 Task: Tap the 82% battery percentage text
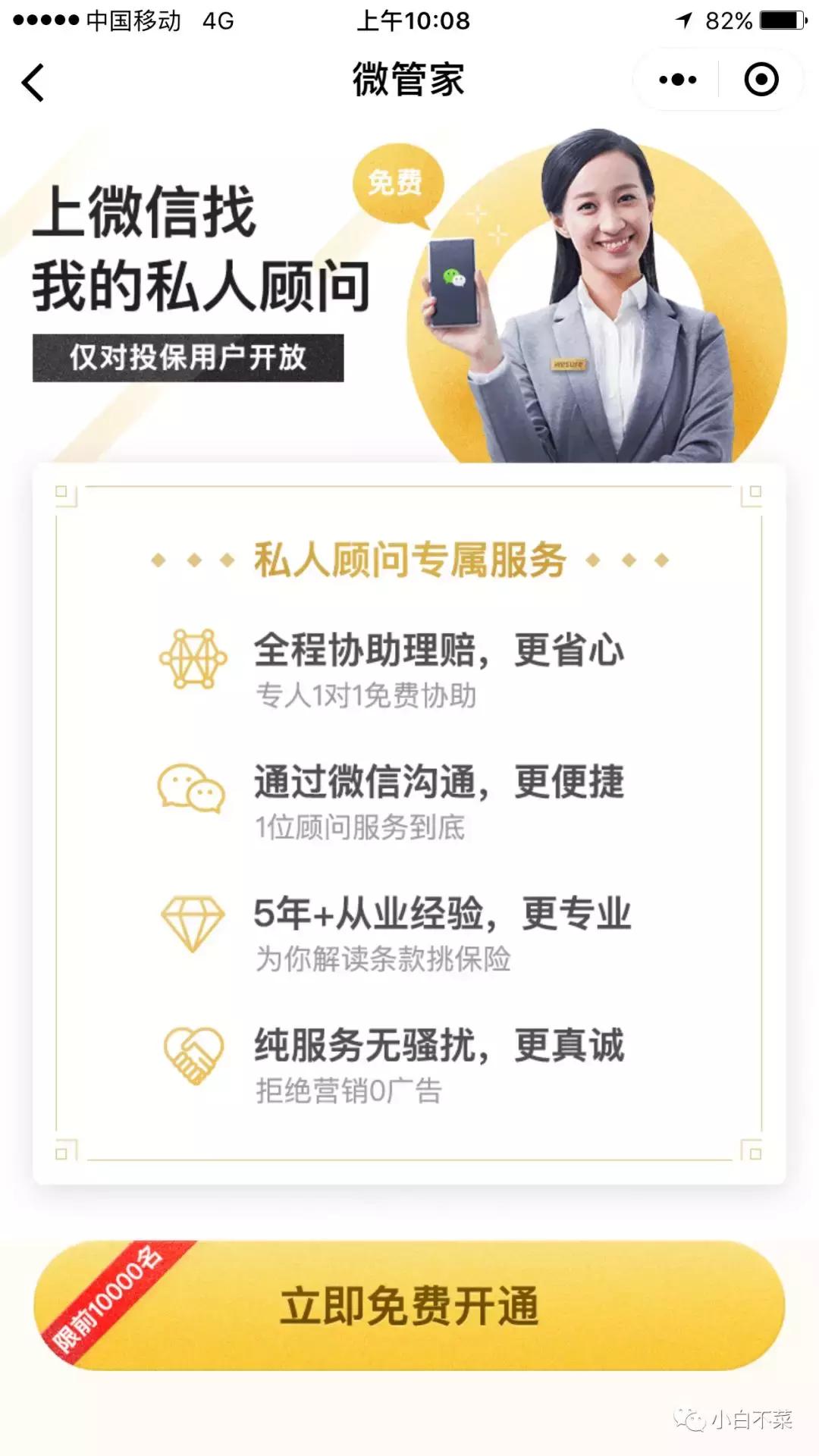[x=726, y=20]
